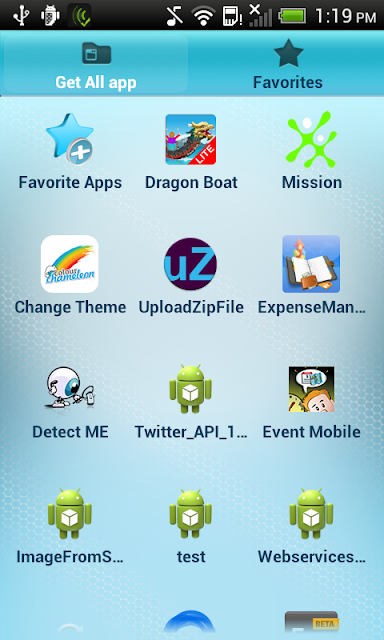Launch Detect ME
384x640 pixels.
pyautogui.click(x=70, y=402)
